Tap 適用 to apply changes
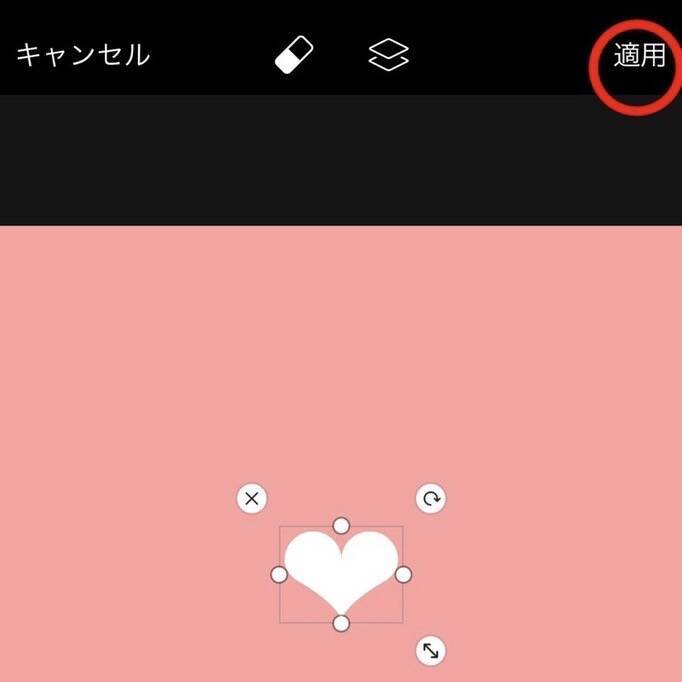Screen dimensions: 682x682 click(639, 55)
